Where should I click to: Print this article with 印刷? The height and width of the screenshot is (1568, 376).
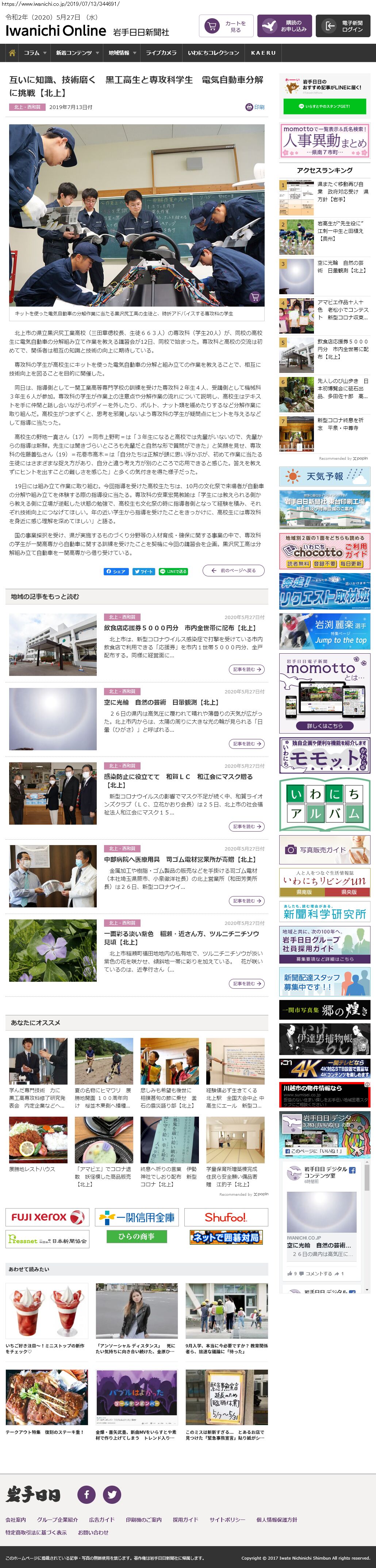255,107
